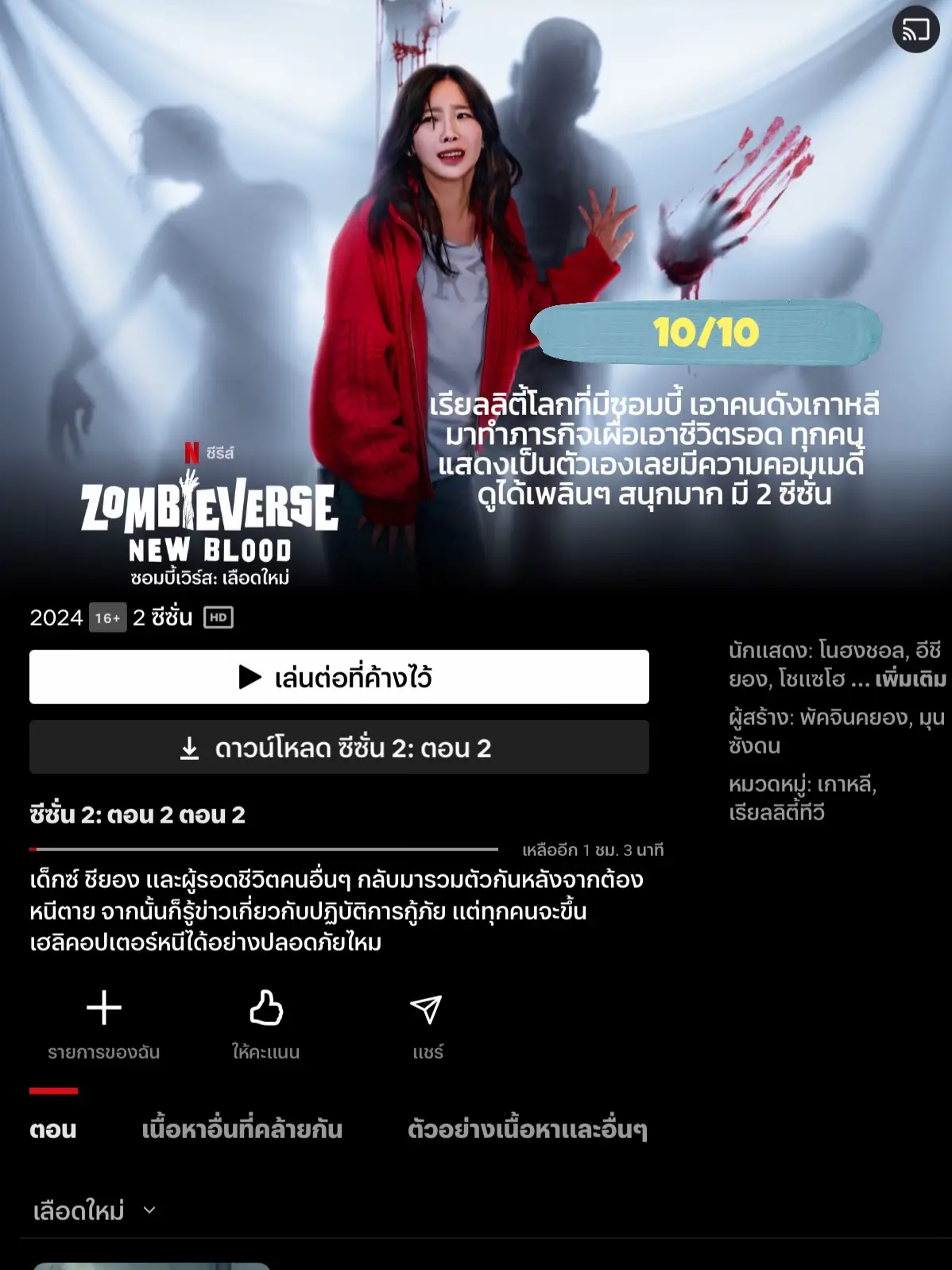
Task: Expand the cast list via เพิ่มเติม
Action: tap(910, 680)
